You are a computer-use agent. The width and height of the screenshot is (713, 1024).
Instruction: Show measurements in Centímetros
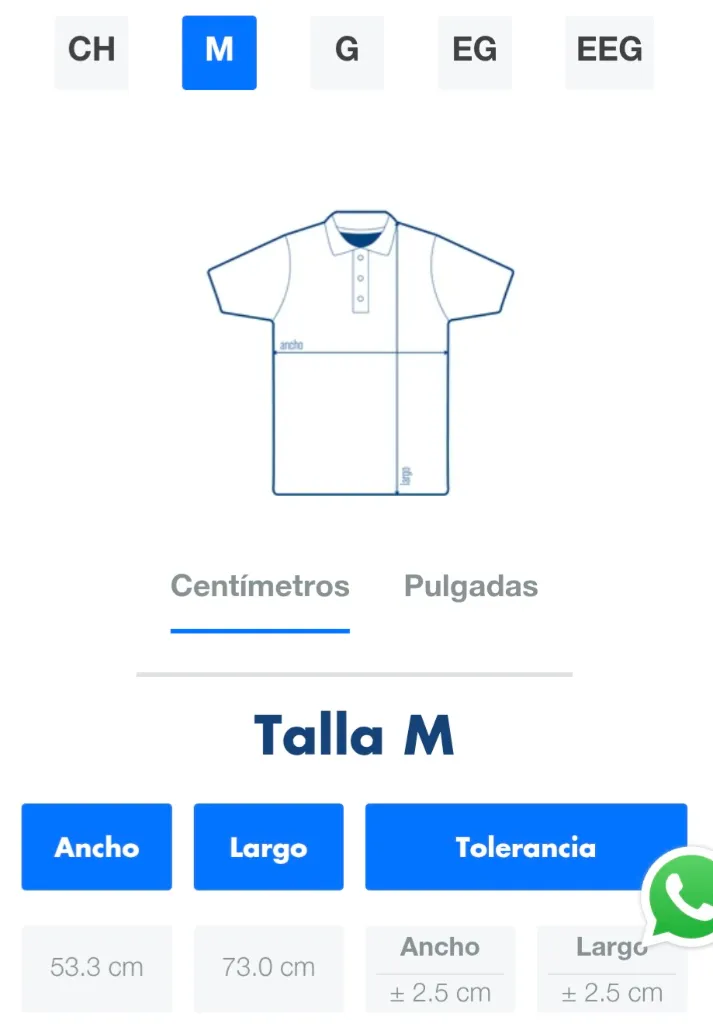[260, 586]
